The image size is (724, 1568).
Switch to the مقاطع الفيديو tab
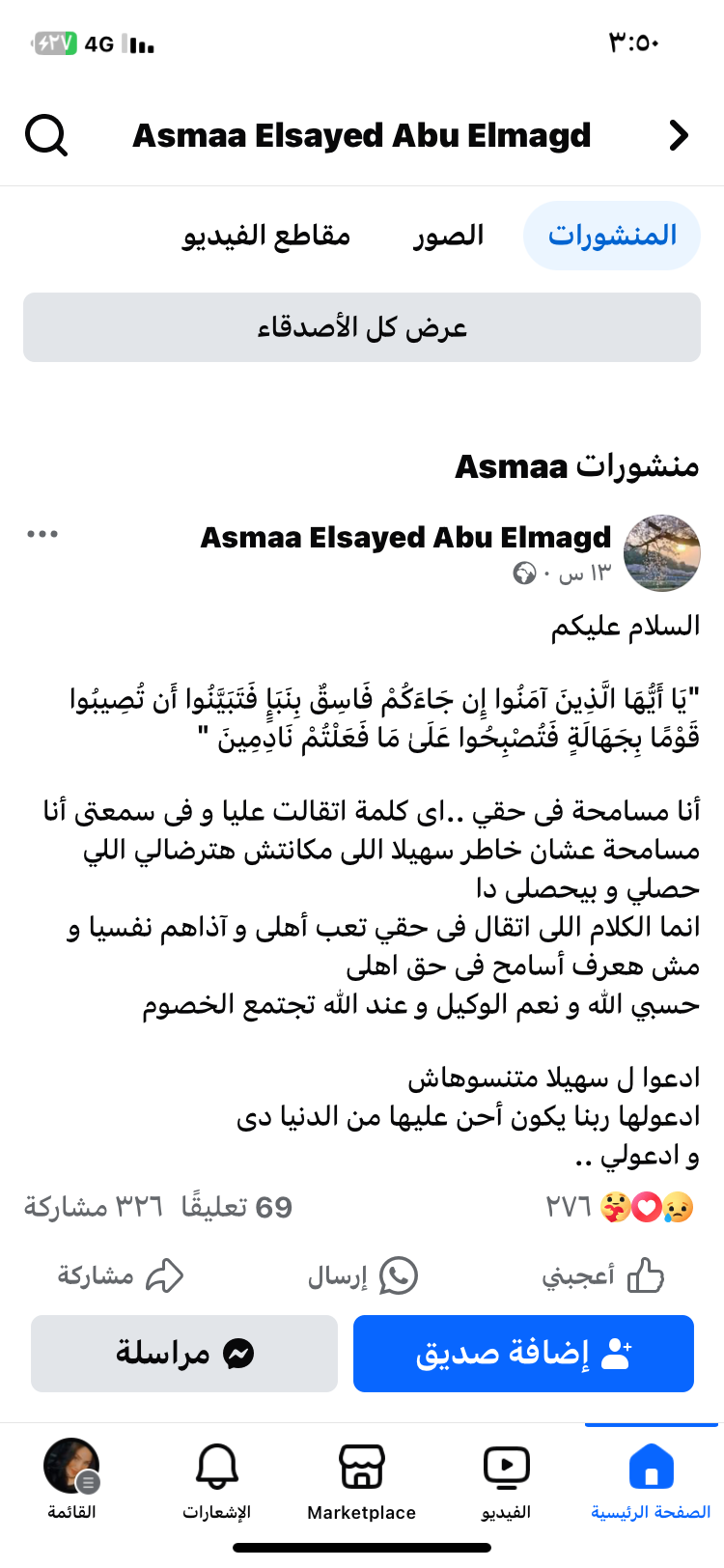[263, 235]
